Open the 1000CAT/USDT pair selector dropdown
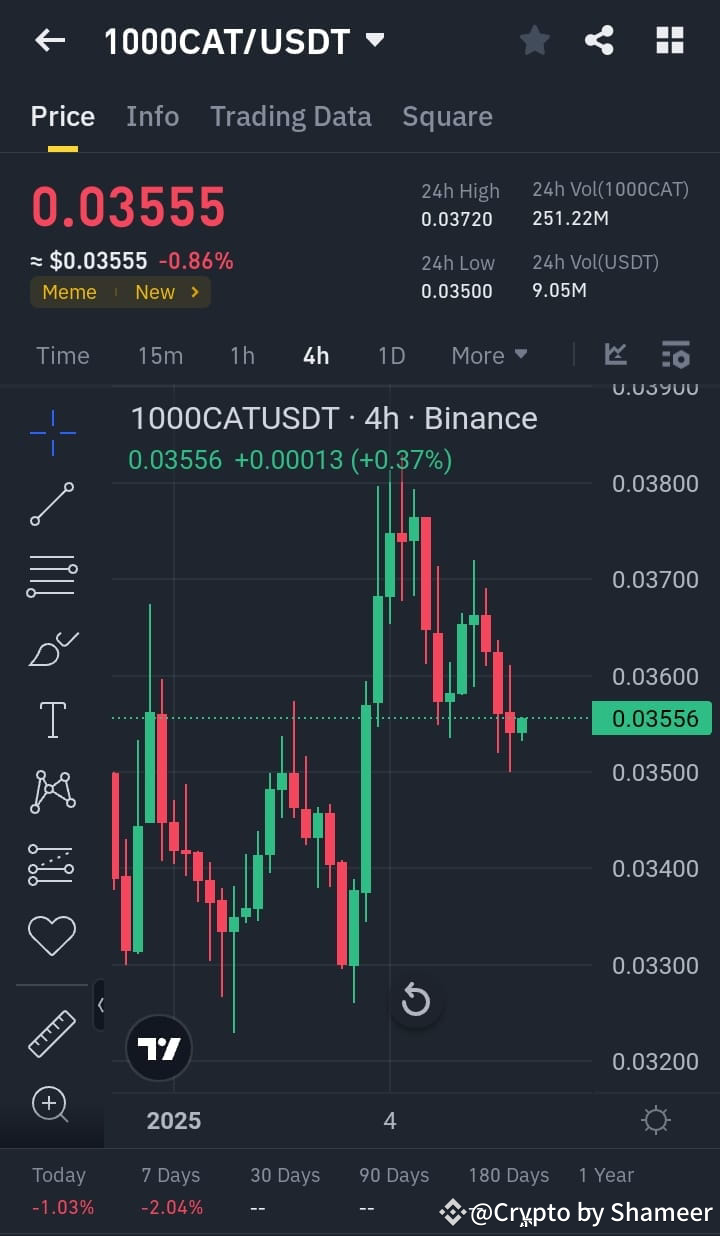This screenshot has width=720, height=1236. tap(375, 40)
